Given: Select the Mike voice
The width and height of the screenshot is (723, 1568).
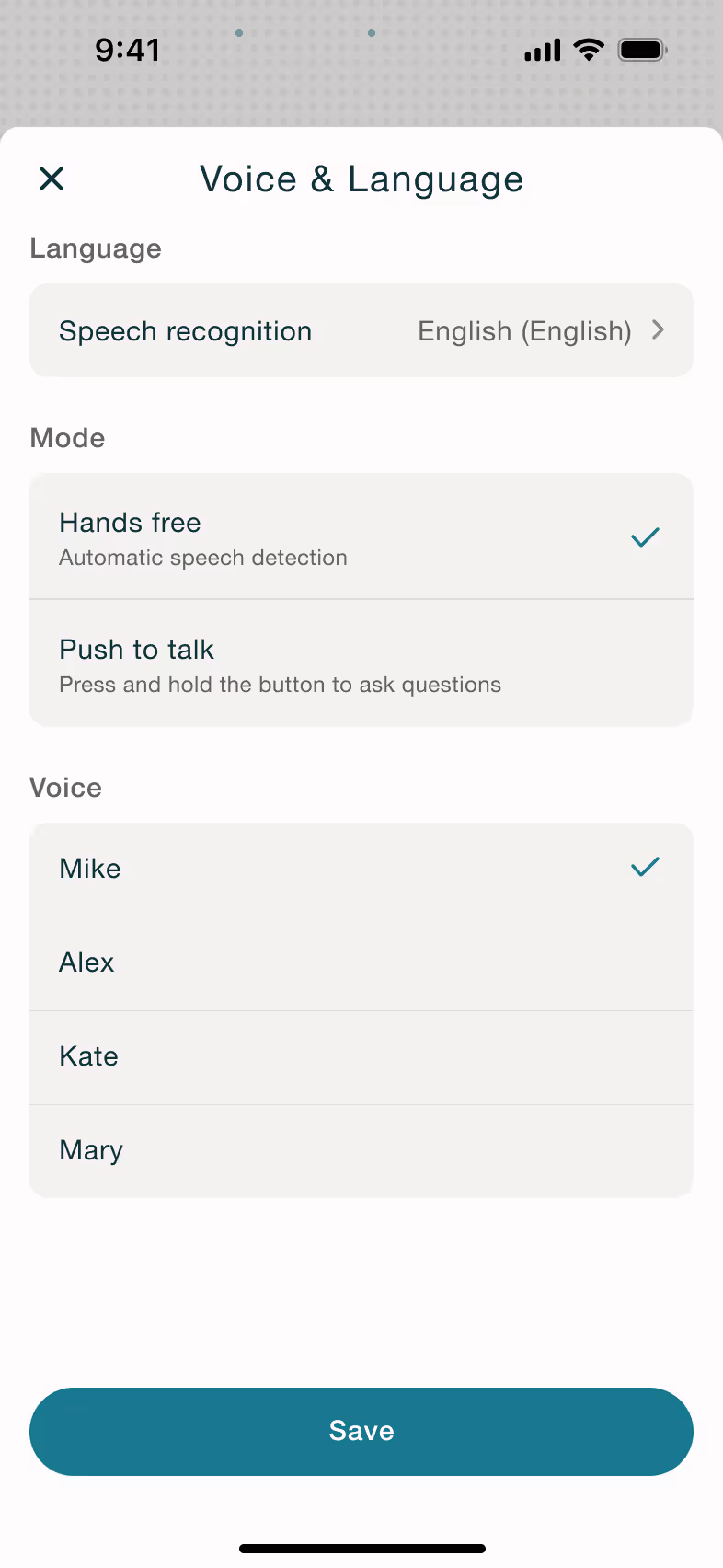Looking at the screenshot, I should tap(361, 870).
